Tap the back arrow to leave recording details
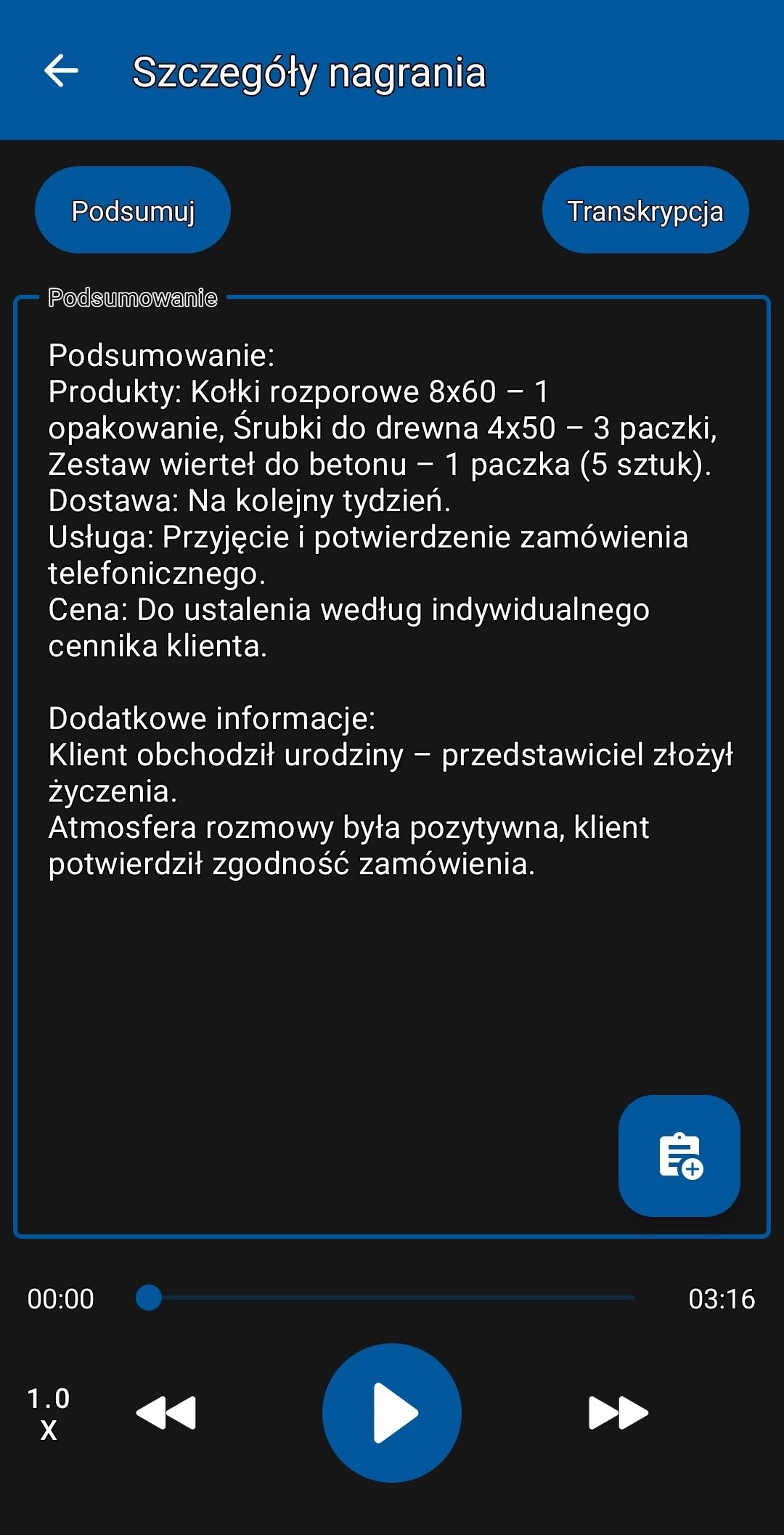 [x=60, y=72]
